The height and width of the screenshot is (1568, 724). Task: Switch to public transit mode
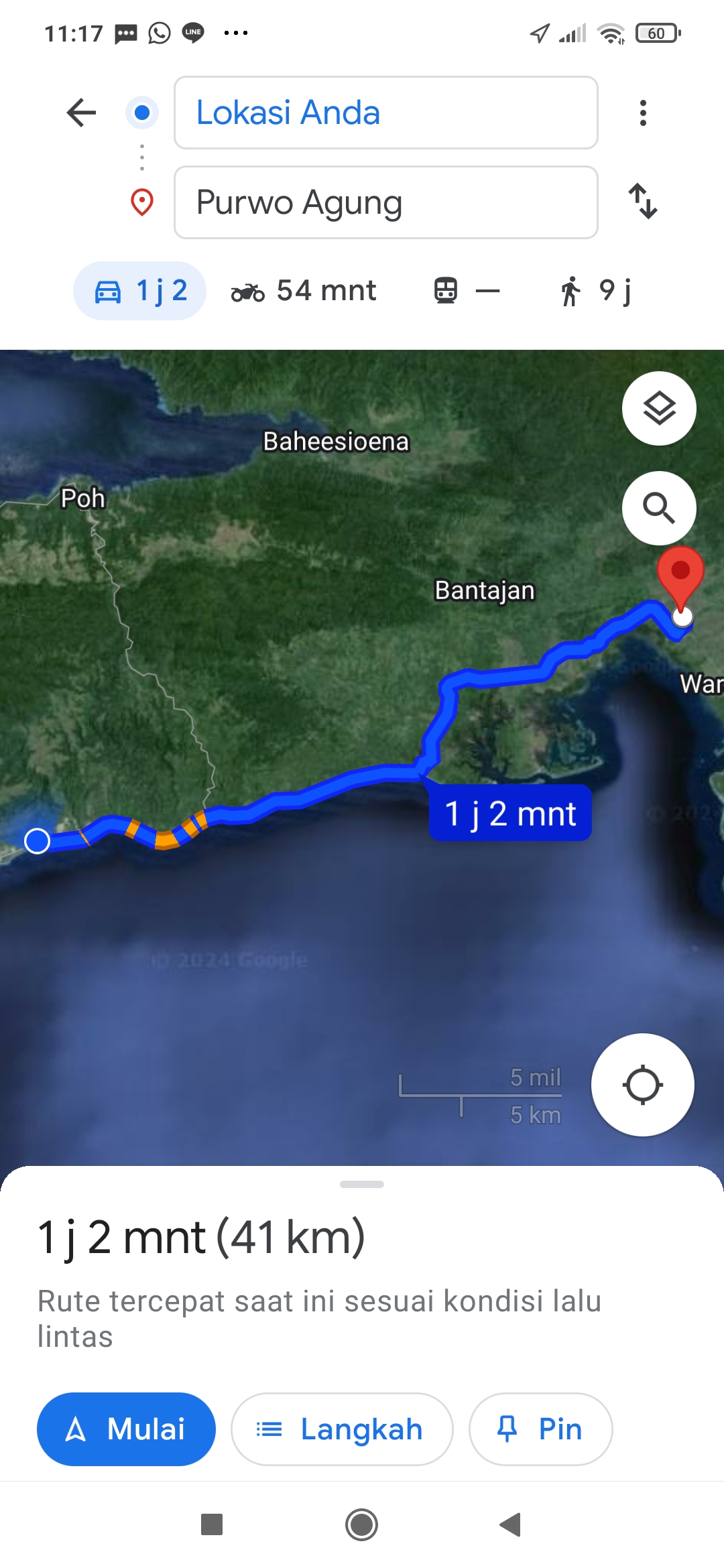pyautogui.click(x=467, y=291)
